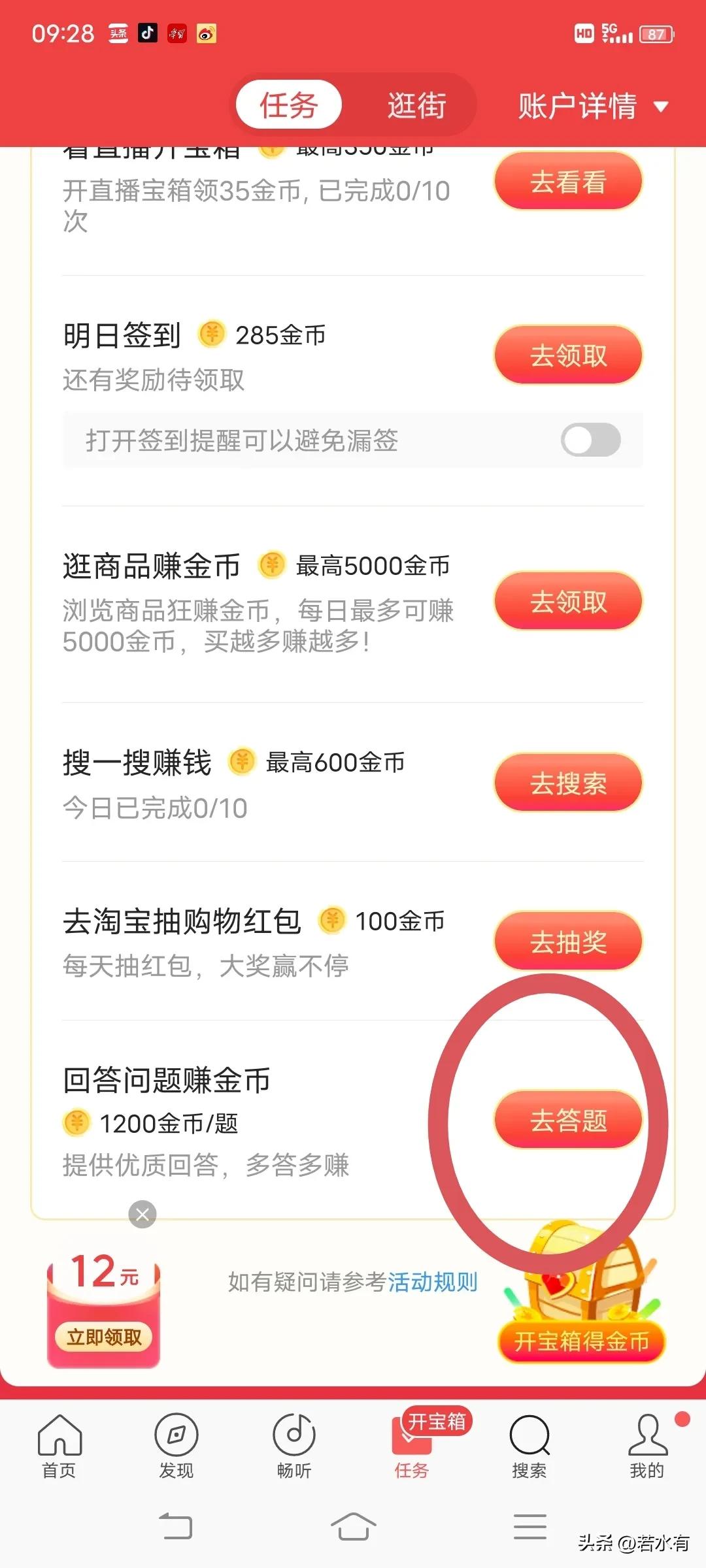Tap 去答题 to answer questions for coins

point(568,1119)
